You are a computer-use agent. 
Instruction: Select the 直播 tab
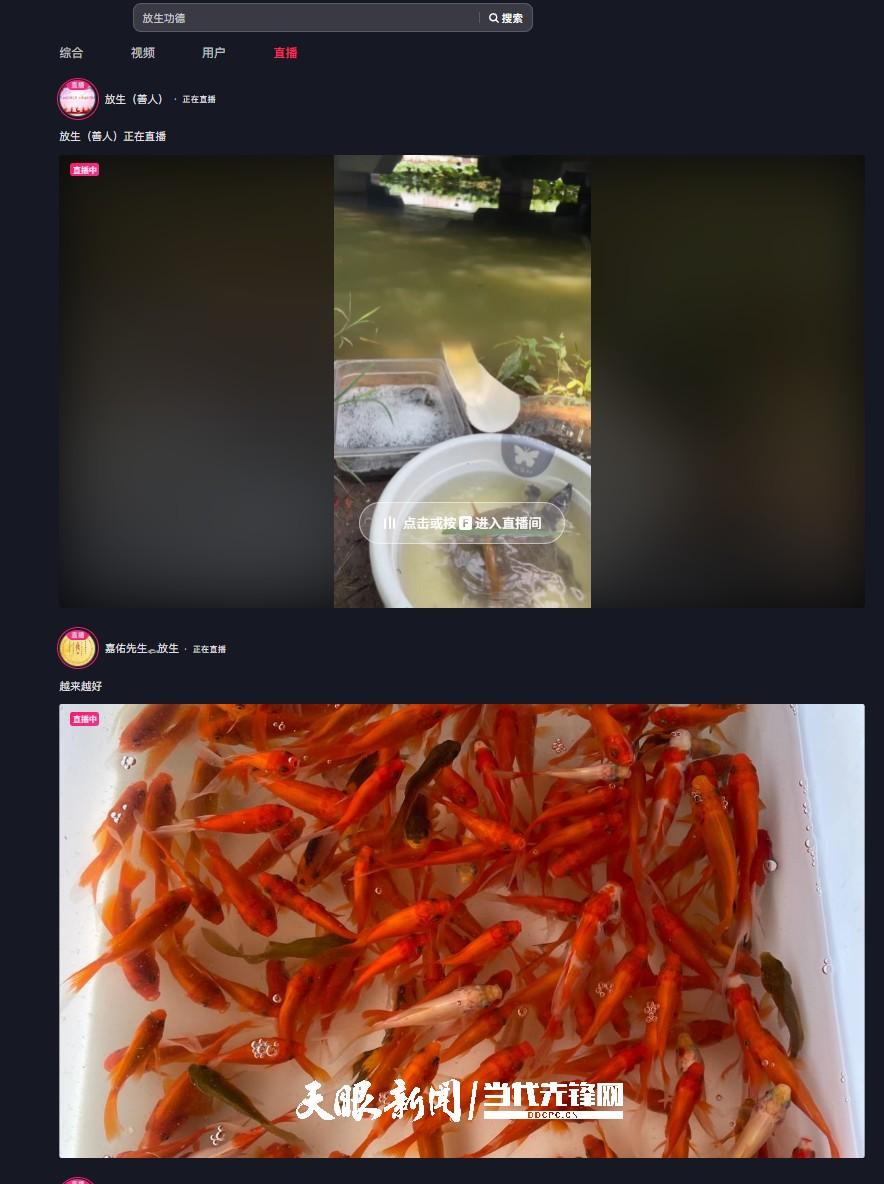(286, 53)
